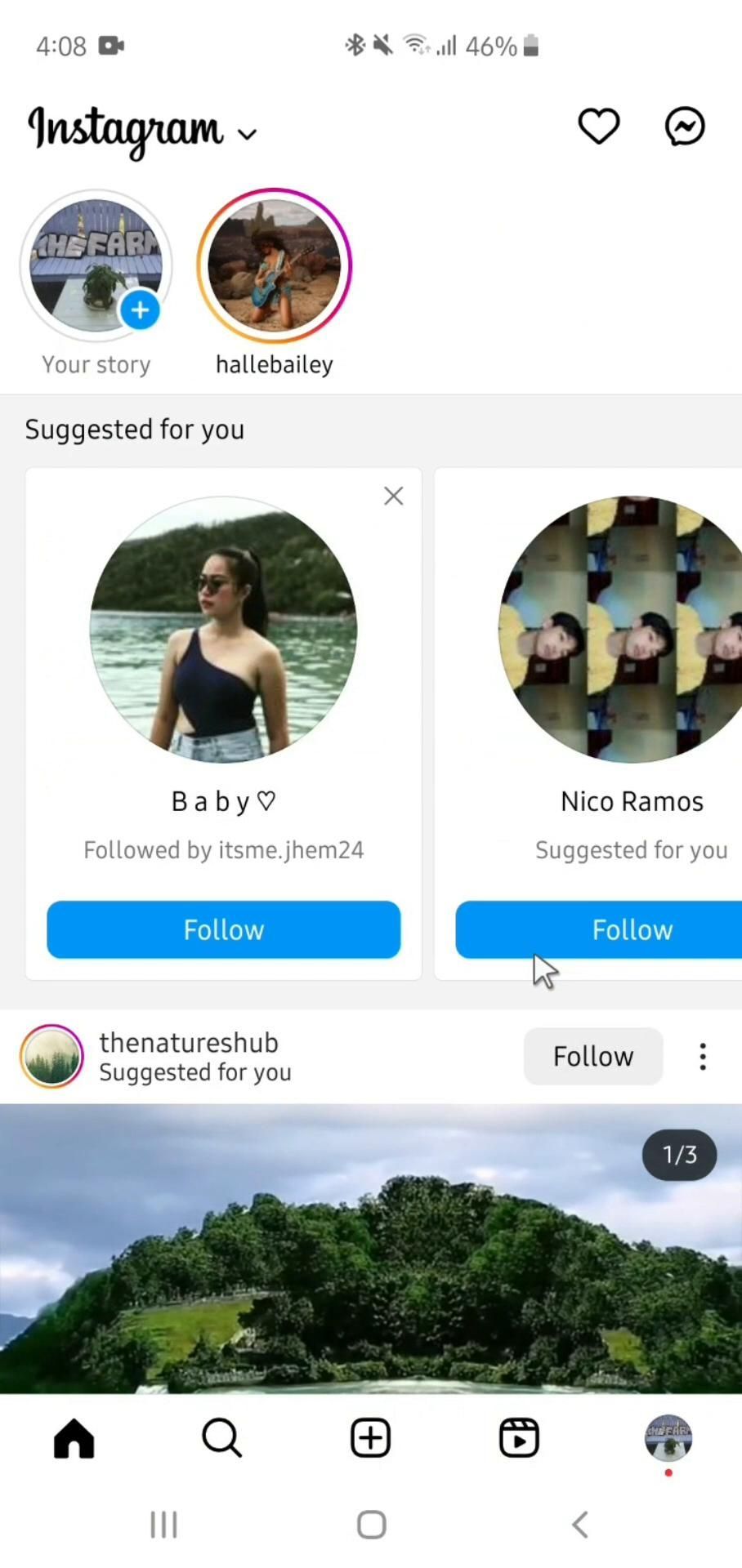The height and width of the screenshot is (1568, 742).
Task: Open more options for thenatureshub post
Action: (703, 1056)
